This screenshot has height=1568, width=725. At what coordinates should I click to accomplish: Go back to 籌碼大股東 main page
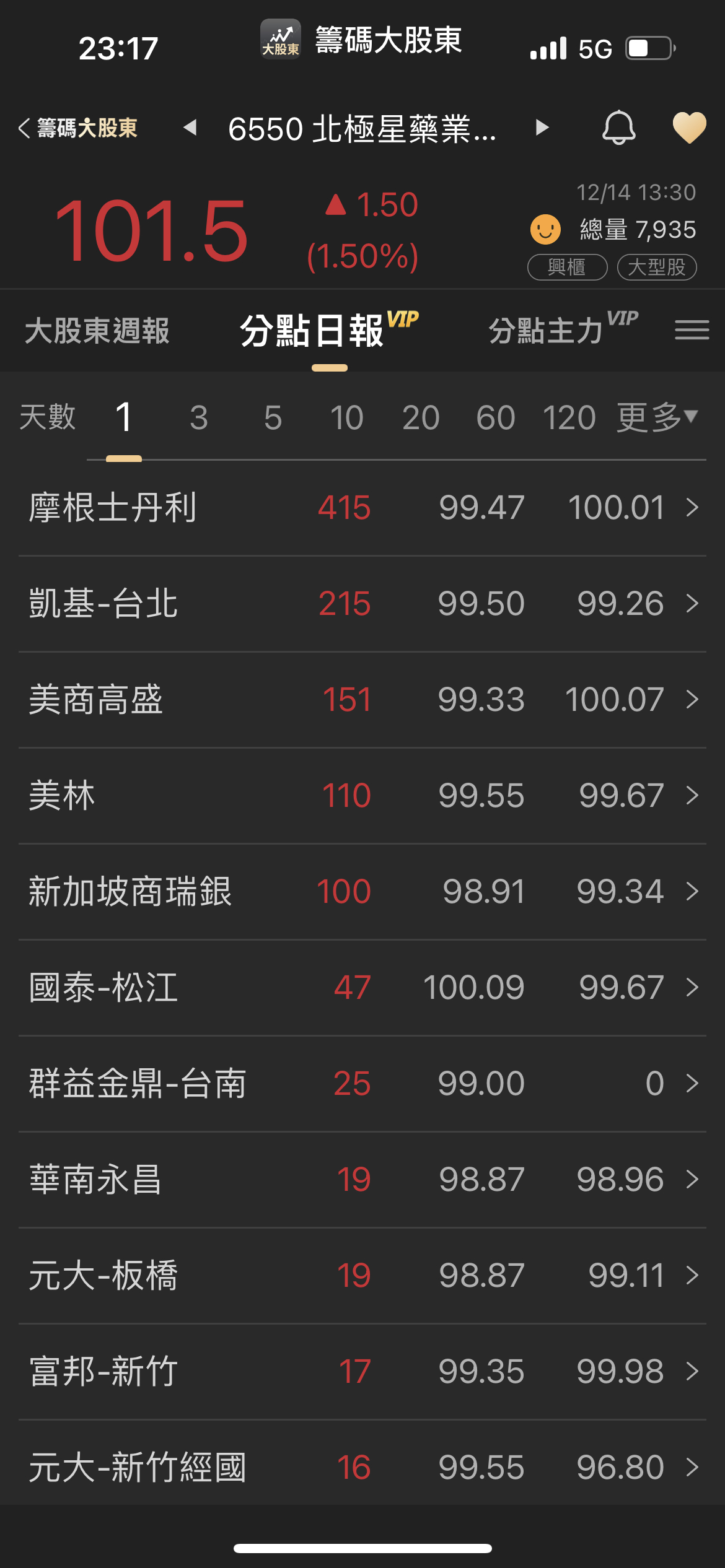(x=78, y=128)
